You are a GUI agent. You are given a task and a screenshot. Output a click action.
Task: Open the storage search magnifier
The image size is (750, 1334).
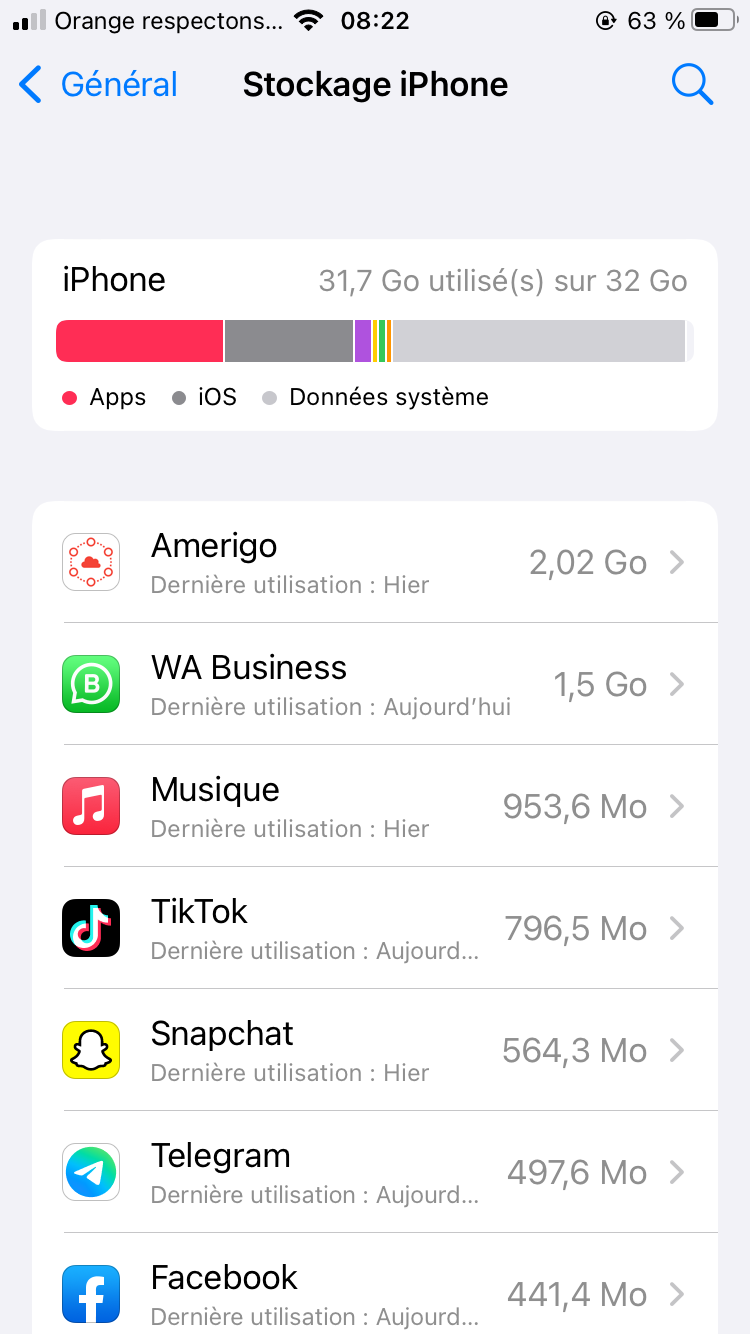pos(691,85)
